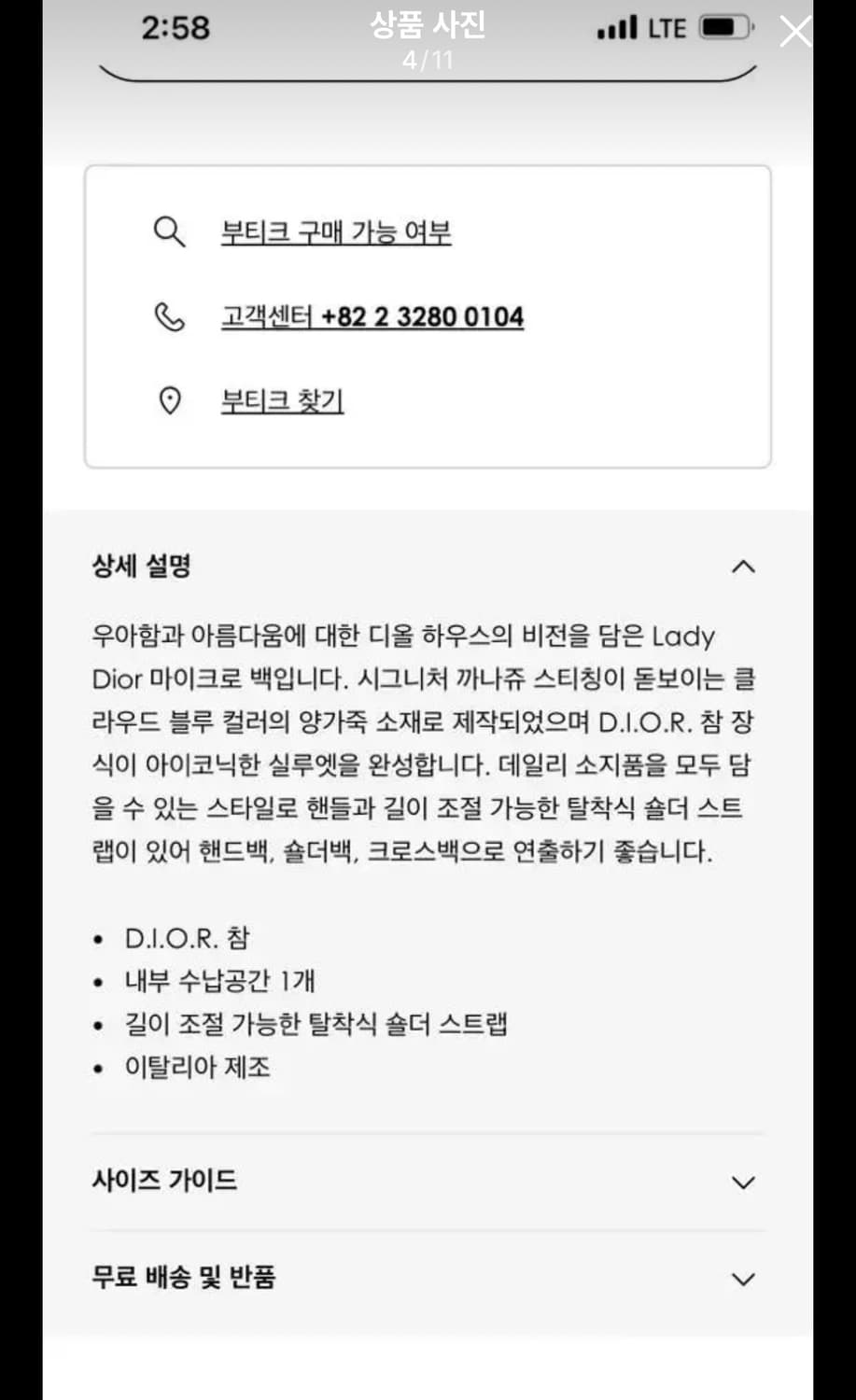The height and width of the screenshot is (1400, 856).
Task: Open the 부티크 찾기 link
Action: 281,399
